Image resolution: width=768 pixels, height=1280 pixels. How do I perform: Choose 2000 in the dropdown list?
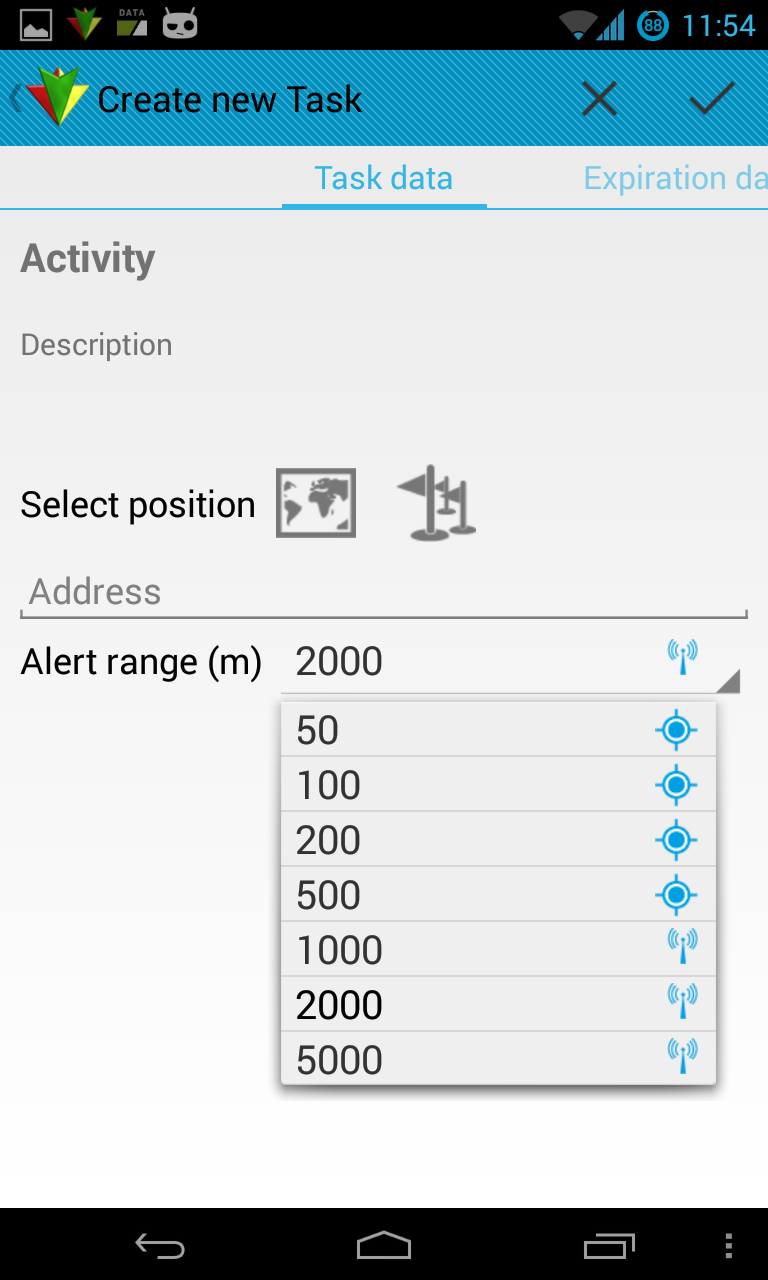click(x=498, y=1005)
